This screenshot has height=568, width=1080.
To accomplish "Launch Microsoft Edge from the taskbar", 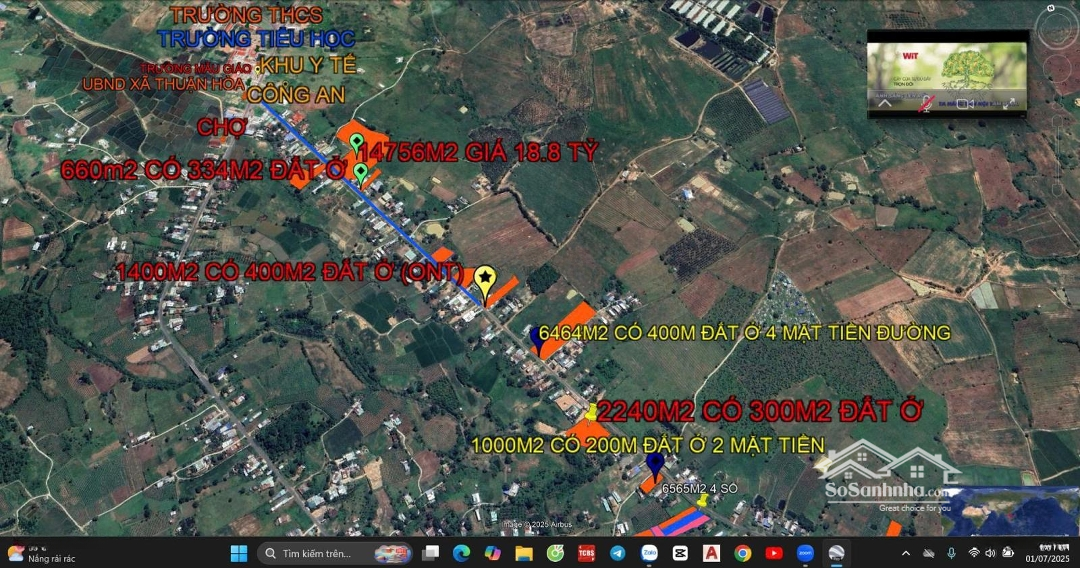I will [x=461, y=553].
